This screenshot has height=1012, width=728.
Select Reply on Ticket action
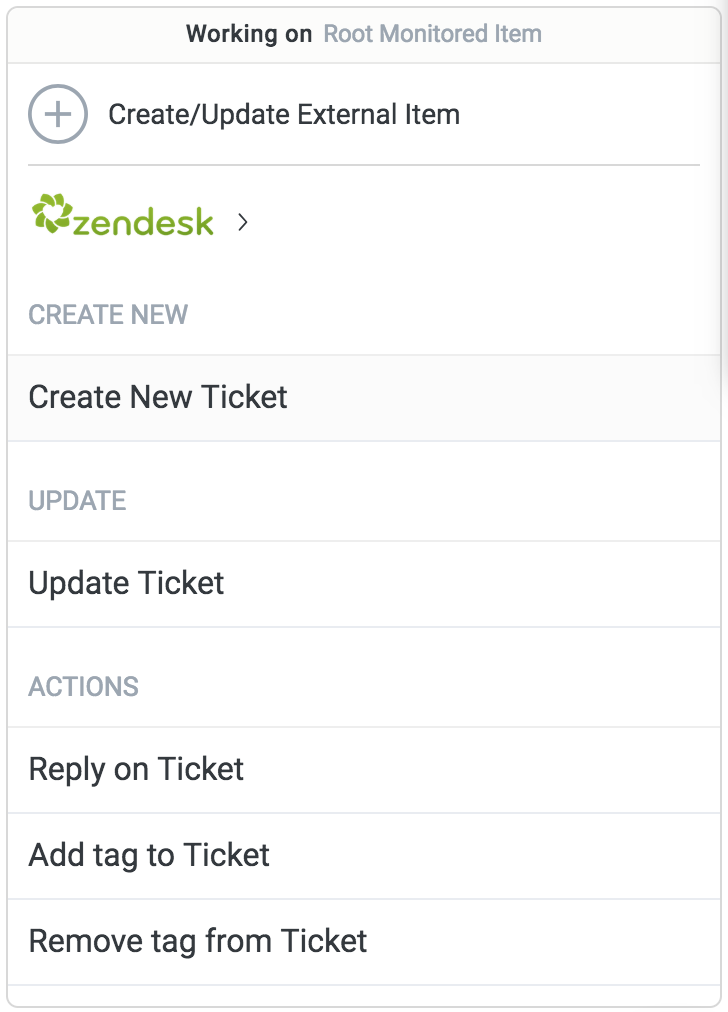coord(137,769)
